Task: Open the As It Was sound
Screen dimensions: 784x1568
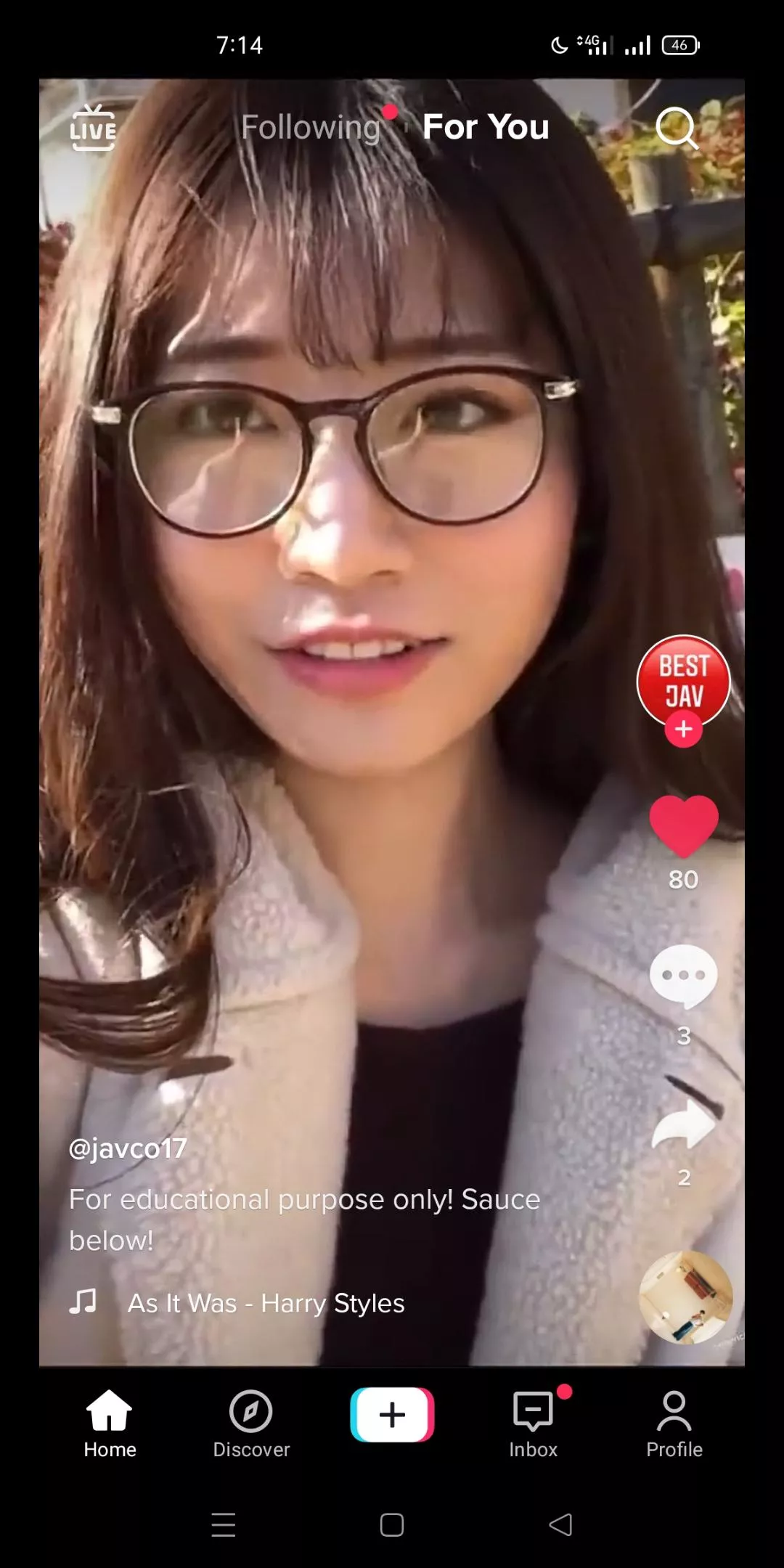Action: [x=266, y=1303]
